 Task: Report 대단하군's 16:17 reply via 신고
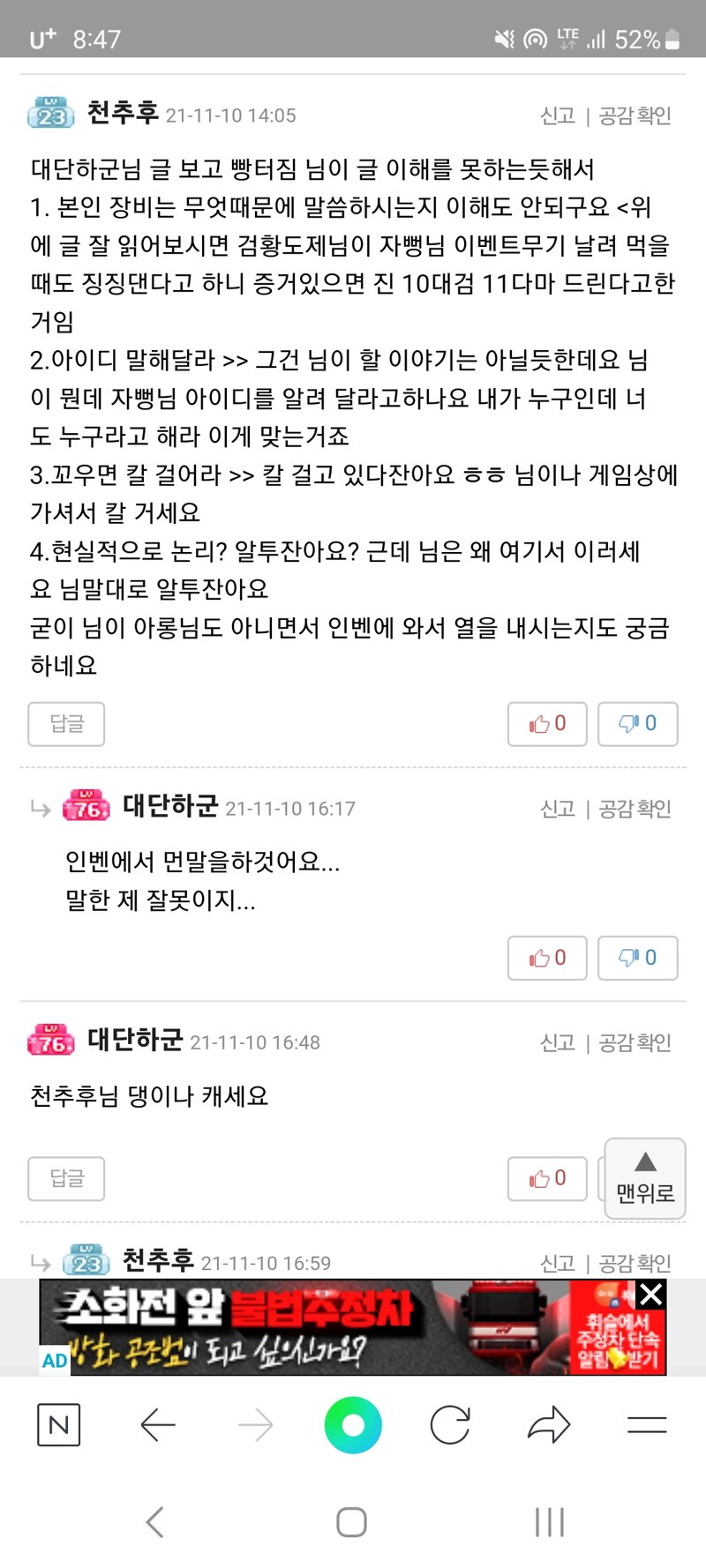click(x=558, y=809)
